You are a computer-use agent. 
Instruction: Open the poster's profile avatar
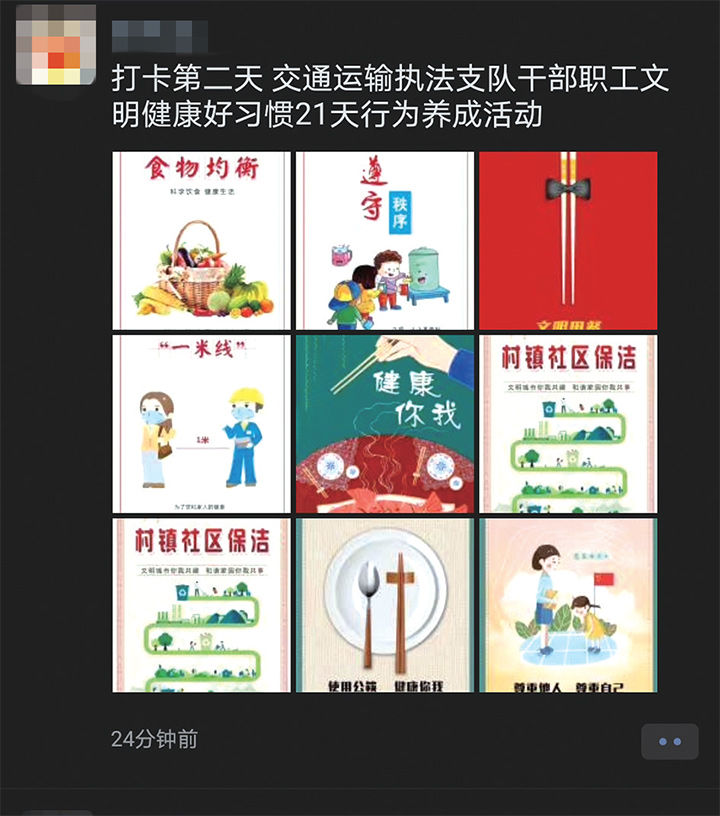(58, 44)
